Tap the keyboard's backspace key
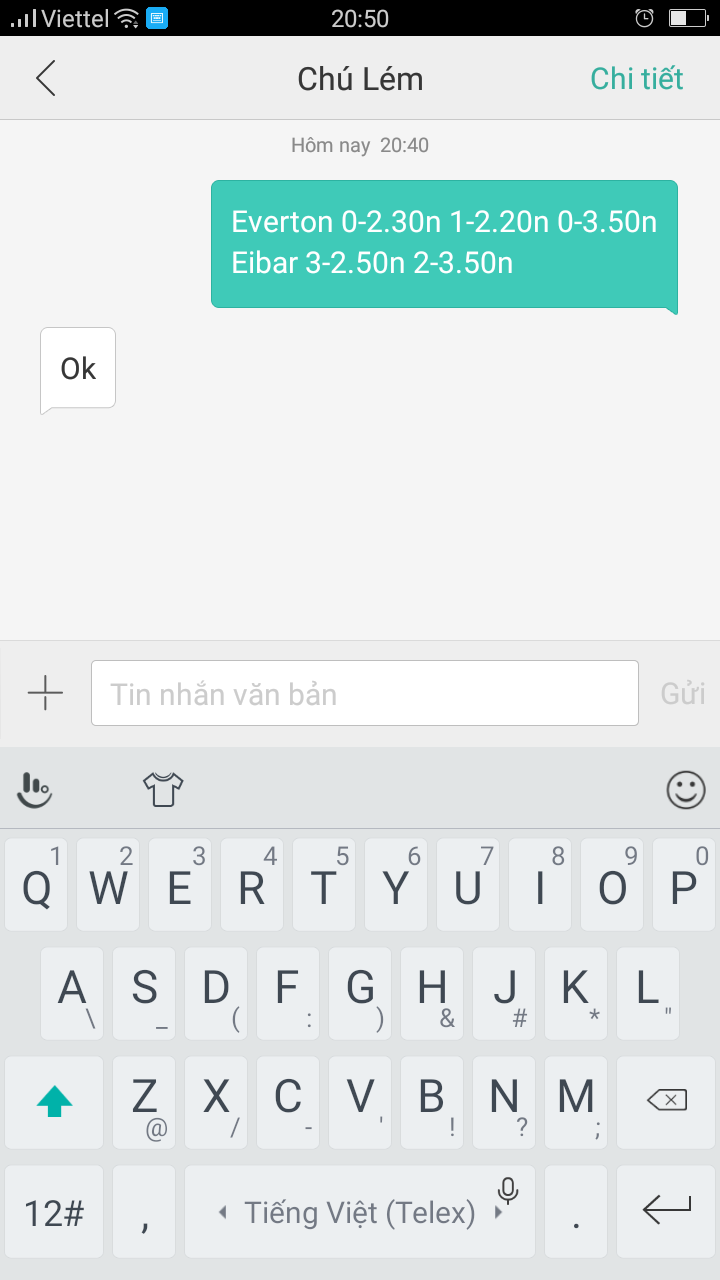Viewport: 720px width, 1280px height. click(667, 1101)
